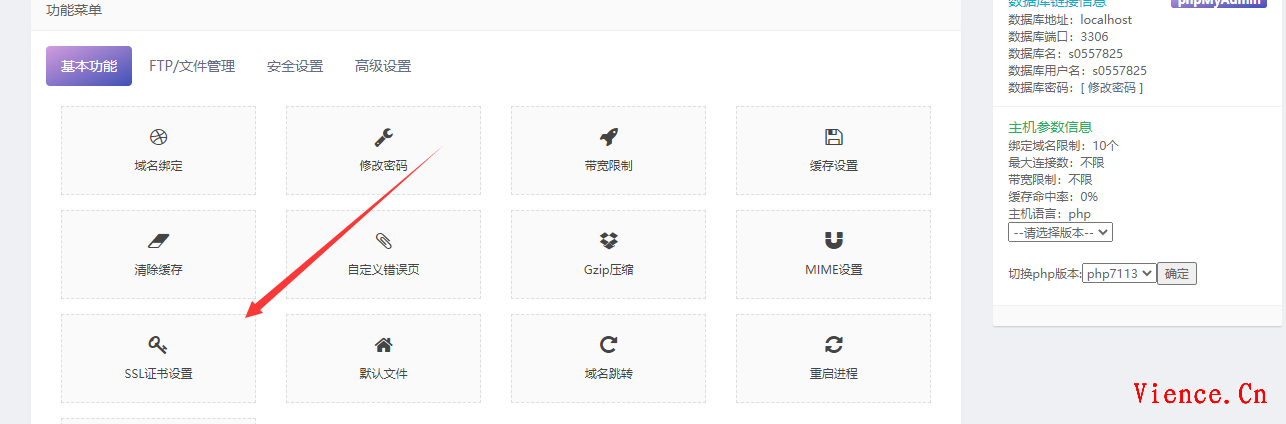The height and width of the screenshot is (424, 1286).
Task: Open the 自定义错误页 tile
Action: point(383,254)
